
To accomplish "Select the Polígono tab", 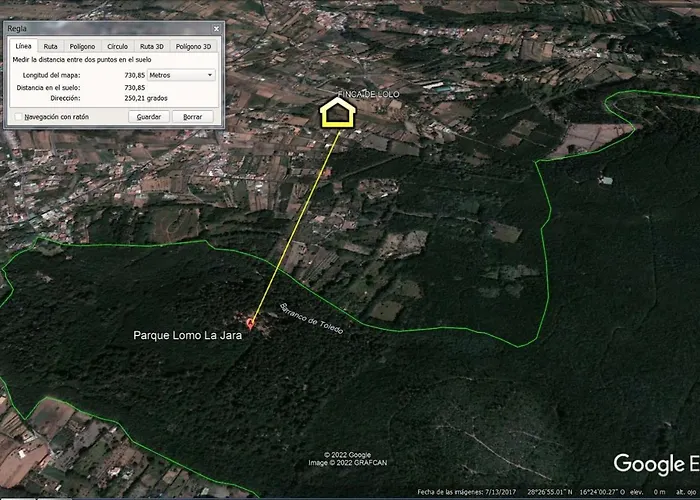I will coord(83,46).
